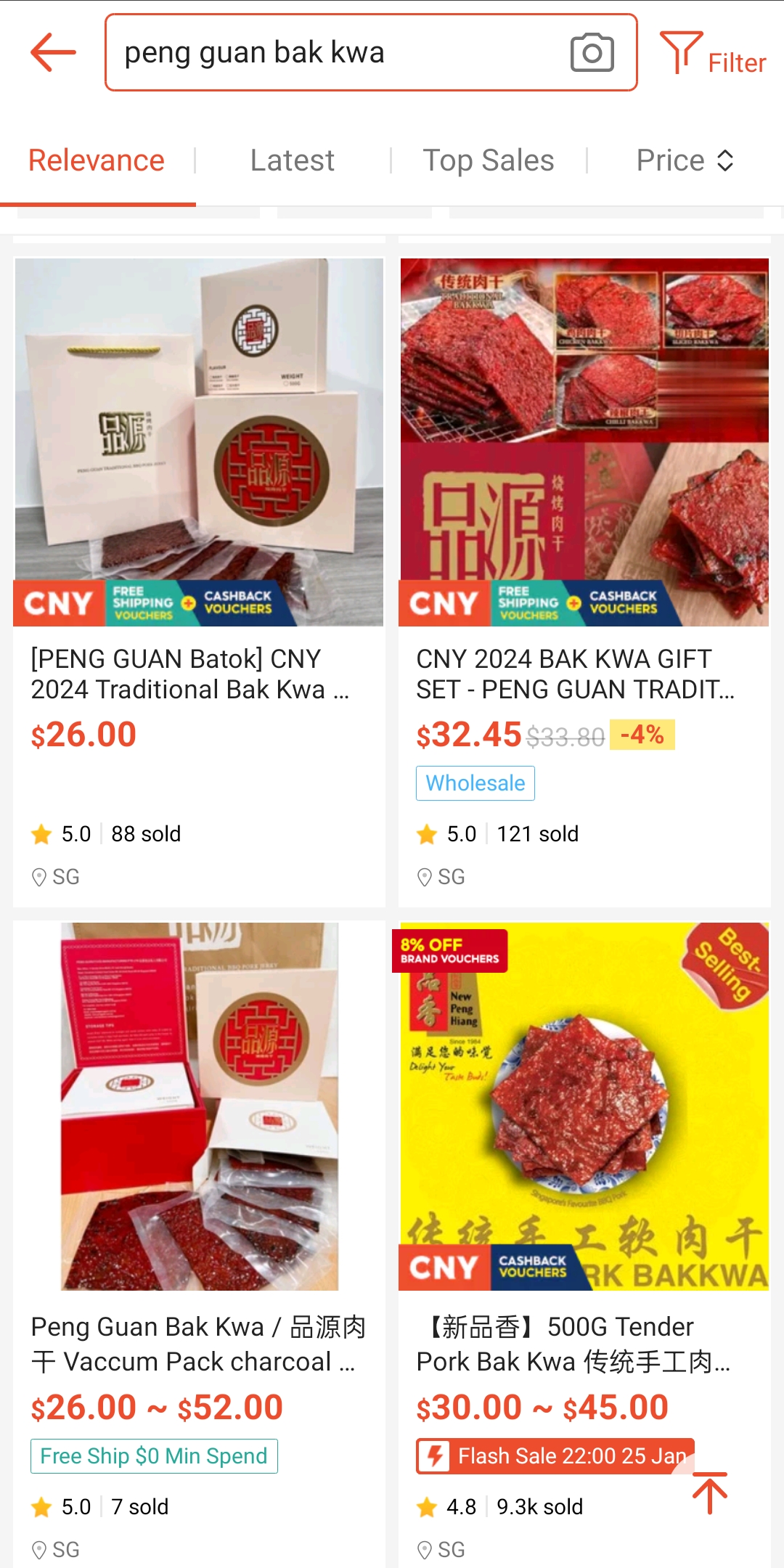Switch to the Latest tab

coord(292,160)
